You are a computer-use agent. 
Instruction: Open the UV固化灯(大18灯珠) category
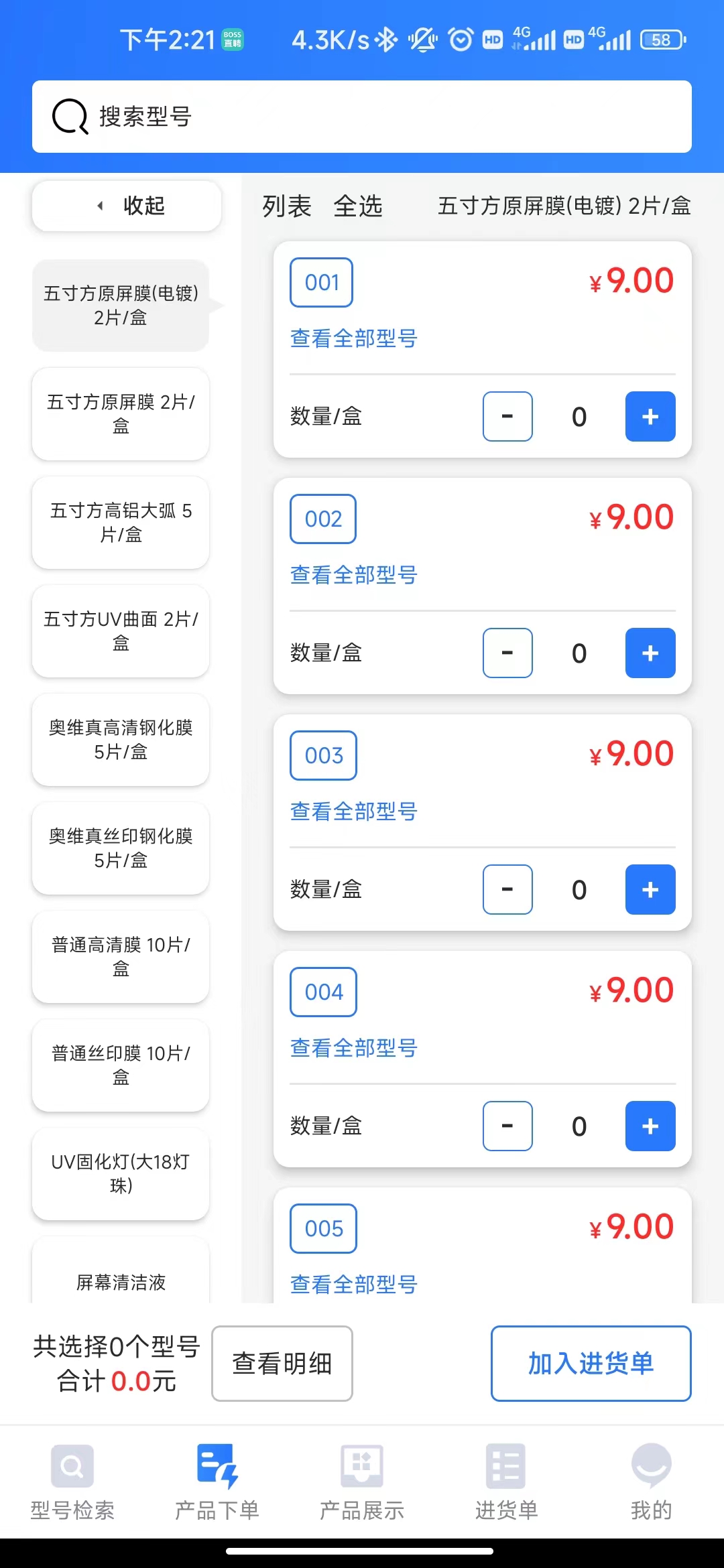point(121,1174)
